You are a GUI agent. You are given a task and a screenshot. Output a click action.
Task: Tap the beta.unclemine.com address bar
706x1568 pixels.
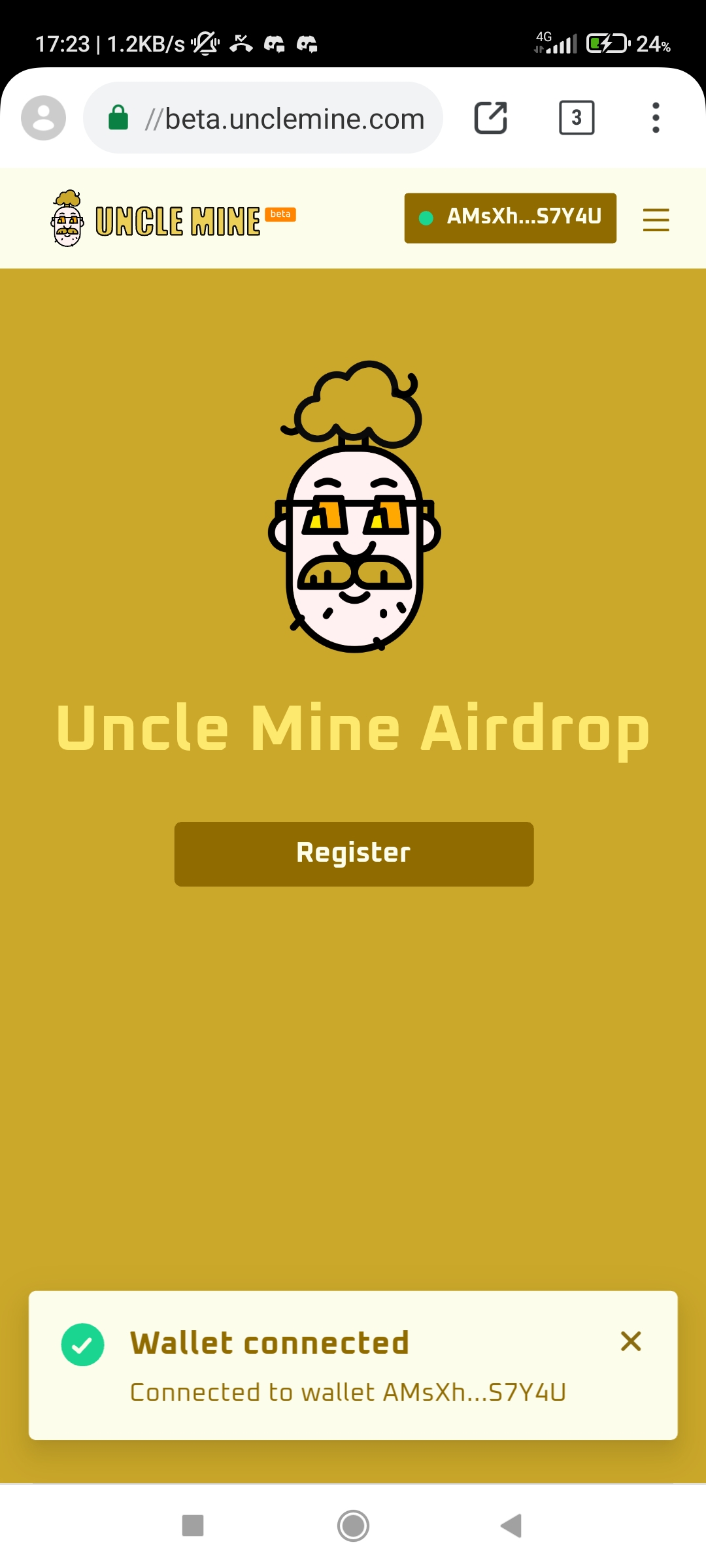coord(263,118)
